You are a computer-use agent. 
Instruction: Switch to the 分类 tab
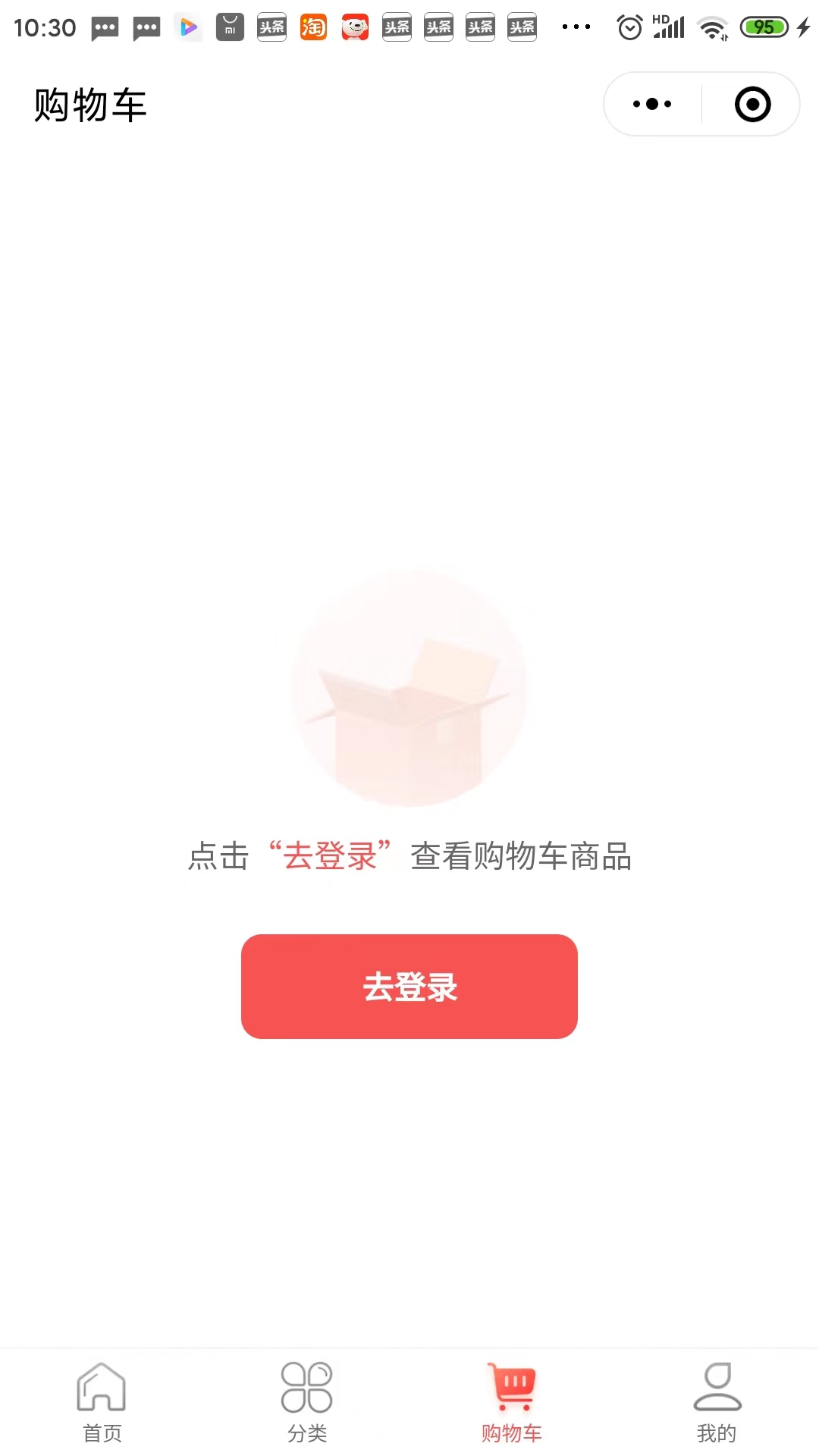click(x=307, y=1401)
